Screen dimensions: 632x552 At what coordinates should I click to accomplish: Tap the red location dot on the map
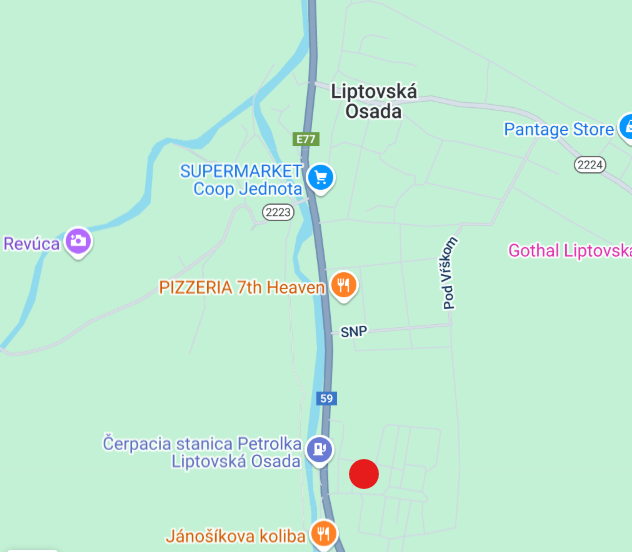tap(364, 474)
